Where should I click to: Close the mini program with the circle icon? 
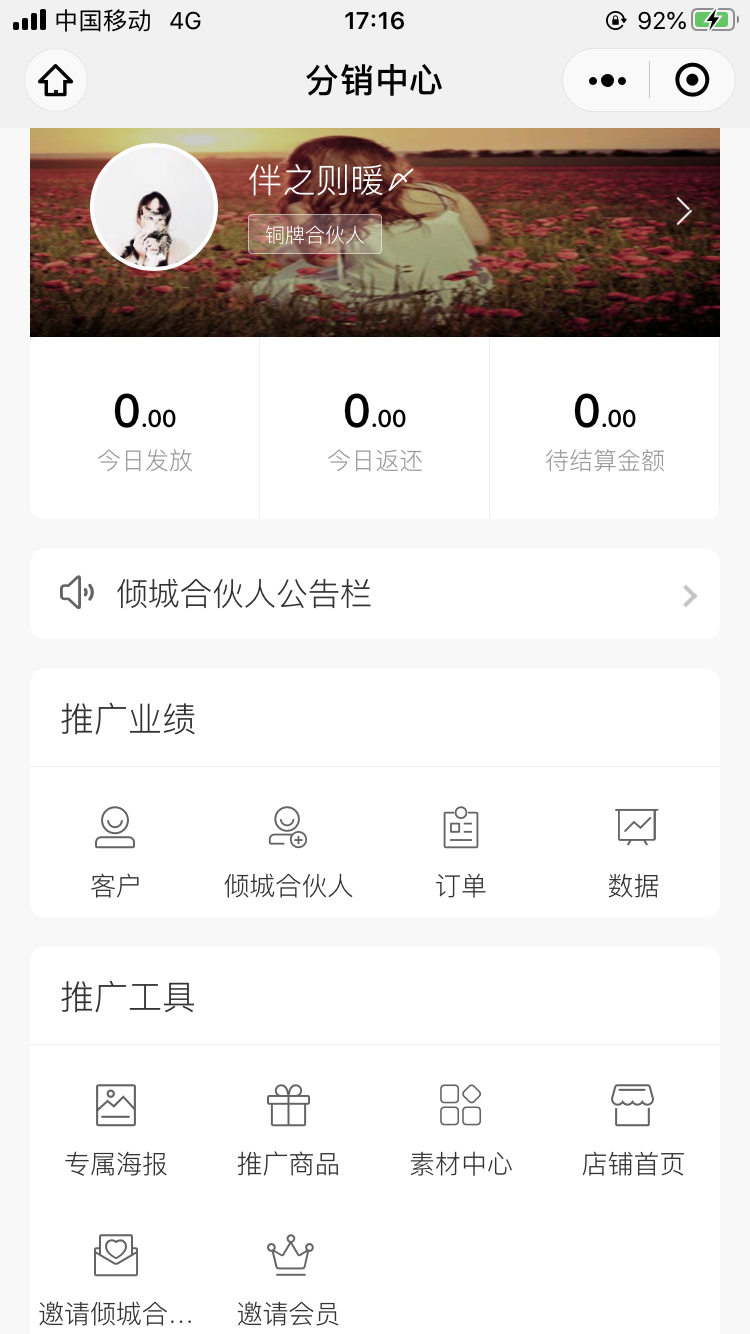tap(692, 80)
